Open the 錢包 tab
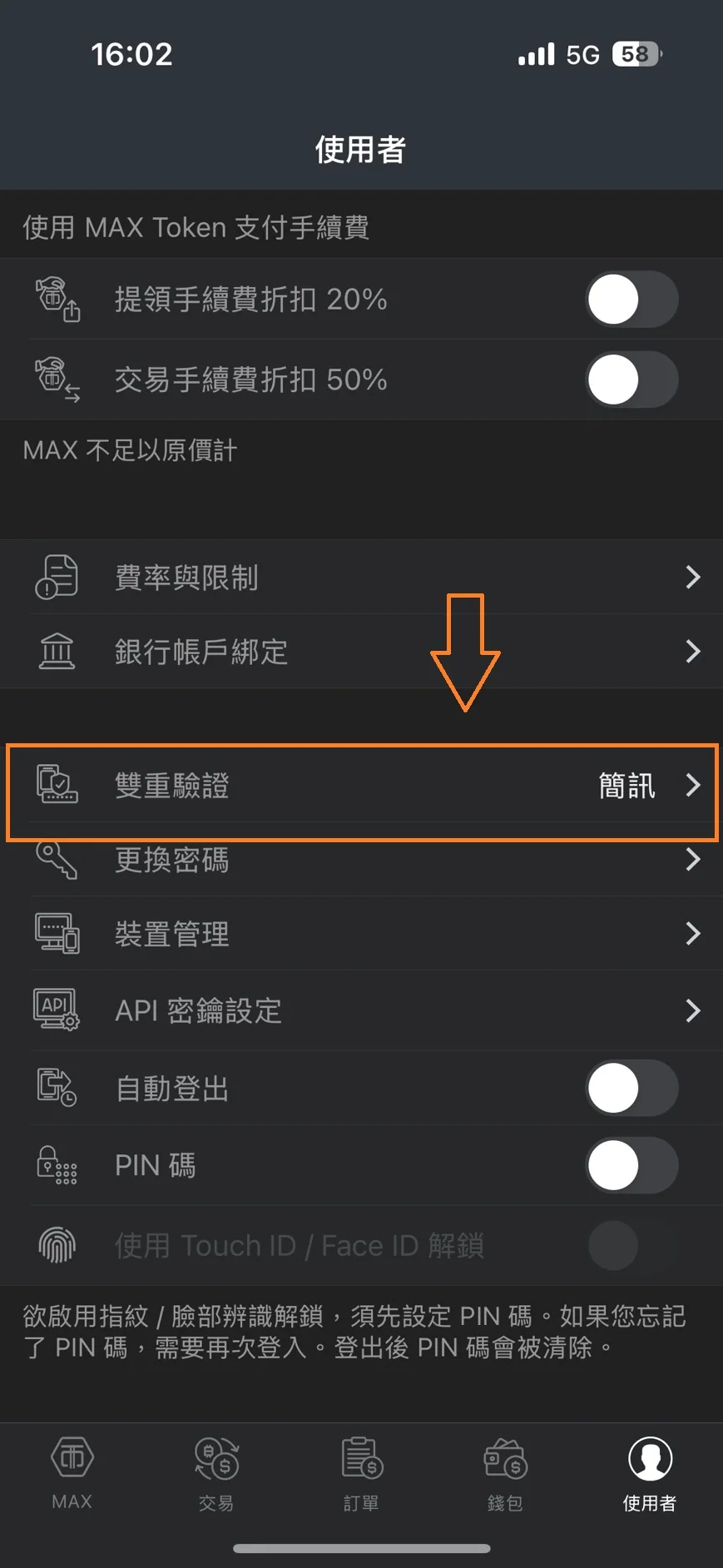The height and width of the screenshot is (1568, 723). (503, 1473)
